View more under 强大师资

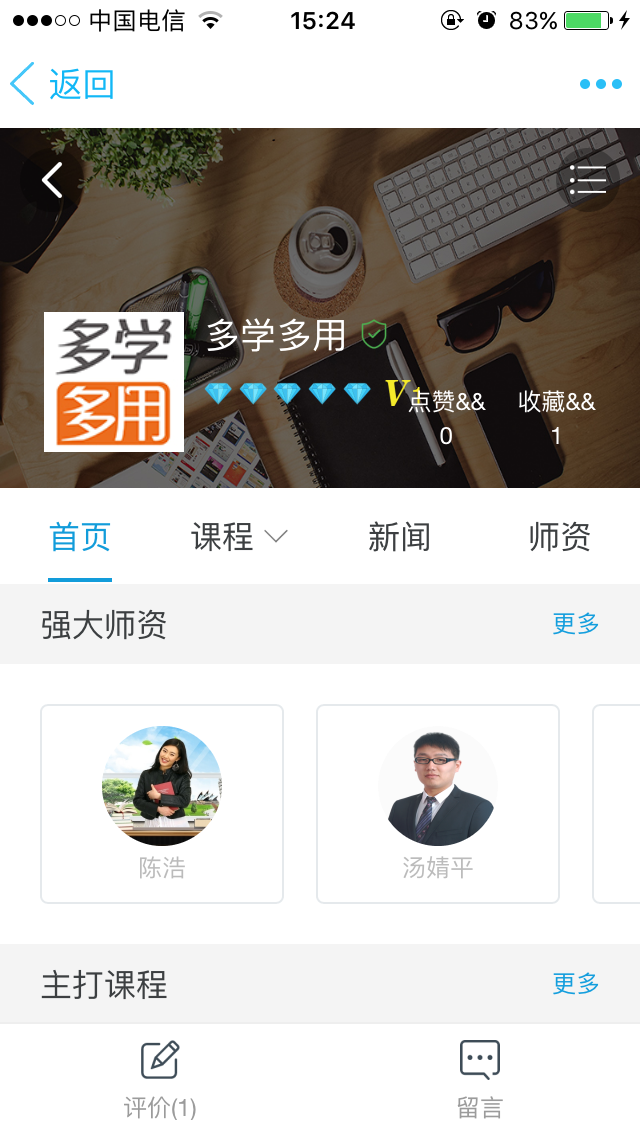click(576, 624)
